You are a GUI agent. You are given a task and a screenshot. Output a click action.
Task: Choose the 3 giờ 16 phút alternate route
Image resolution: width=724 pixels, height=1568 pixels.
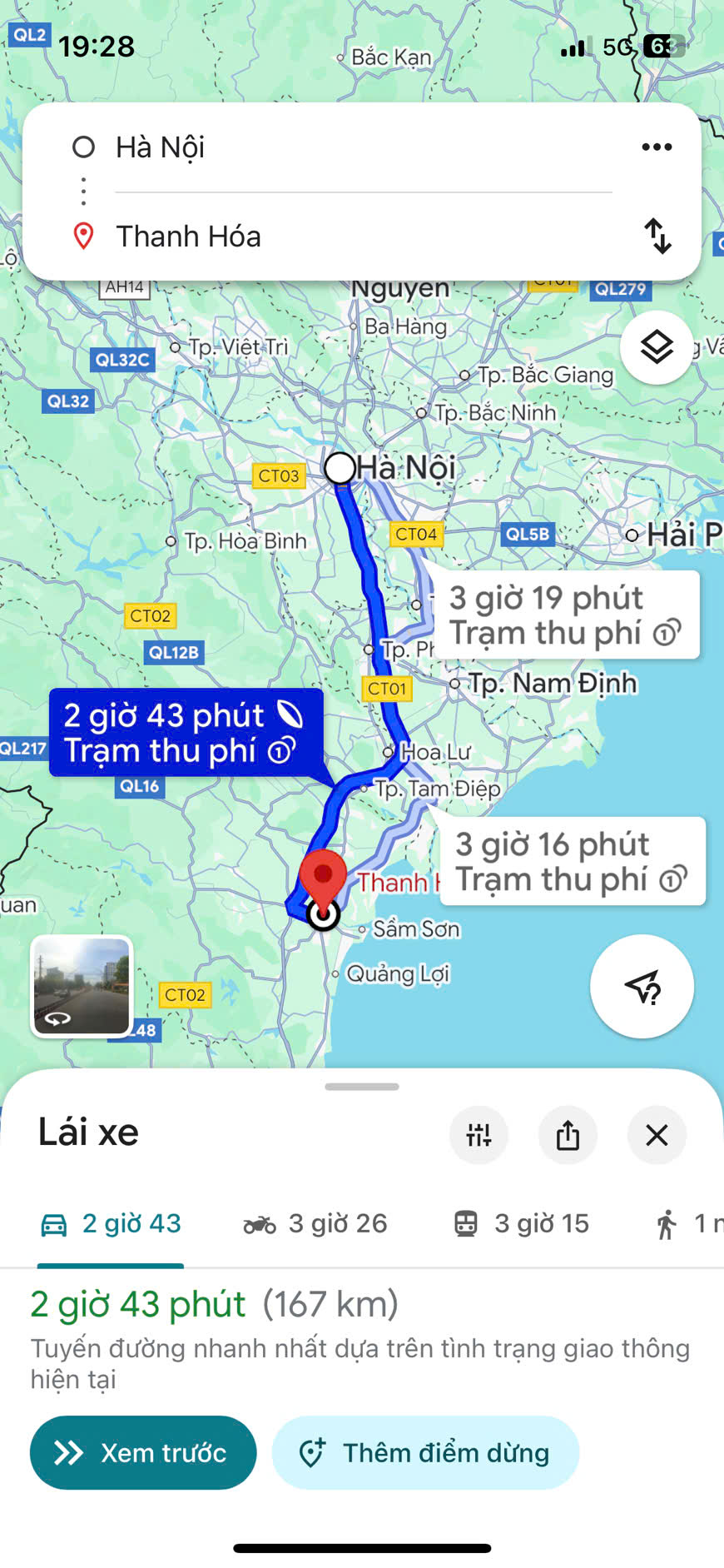click(571, 861)
